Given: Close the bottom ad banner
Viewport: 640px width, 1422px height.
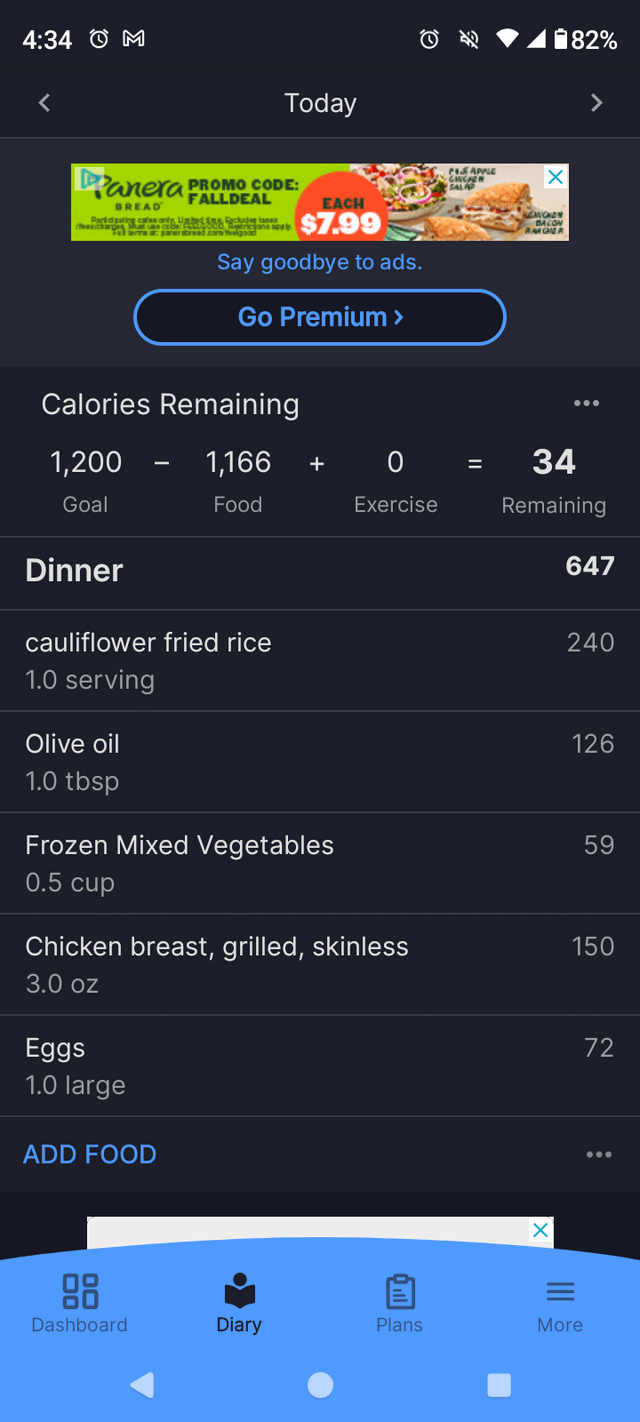Looking at the screenshot, I should [541, 1230].
